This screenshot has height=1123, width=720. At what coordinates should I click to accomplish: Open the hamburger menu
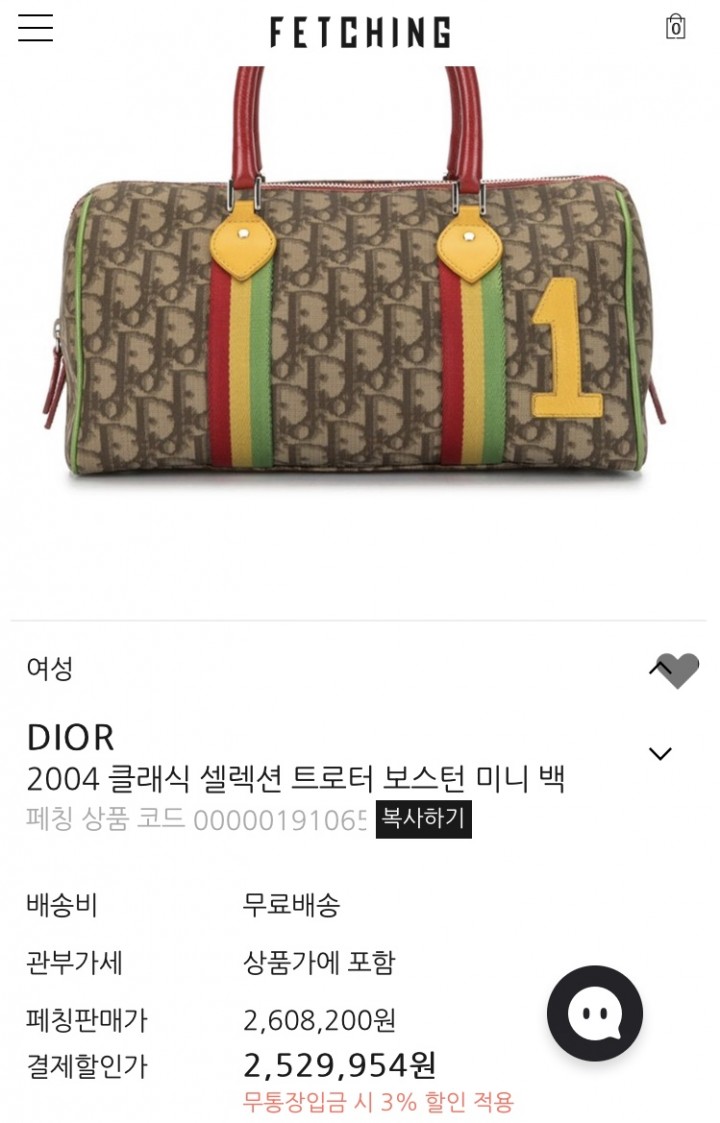click(x=35, y=28)
